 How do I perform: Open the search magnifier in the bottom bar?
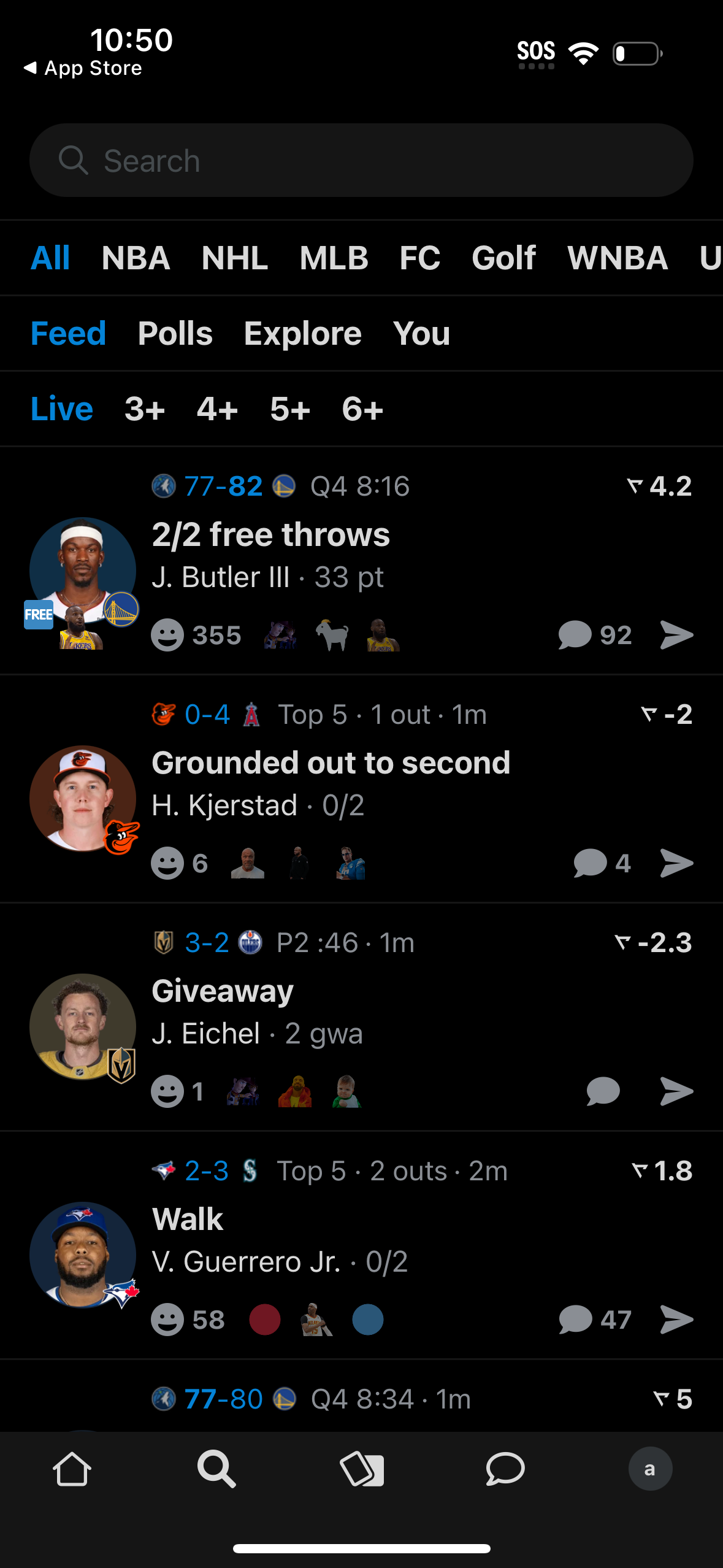pyautogui.click(x=216, y=1469)
